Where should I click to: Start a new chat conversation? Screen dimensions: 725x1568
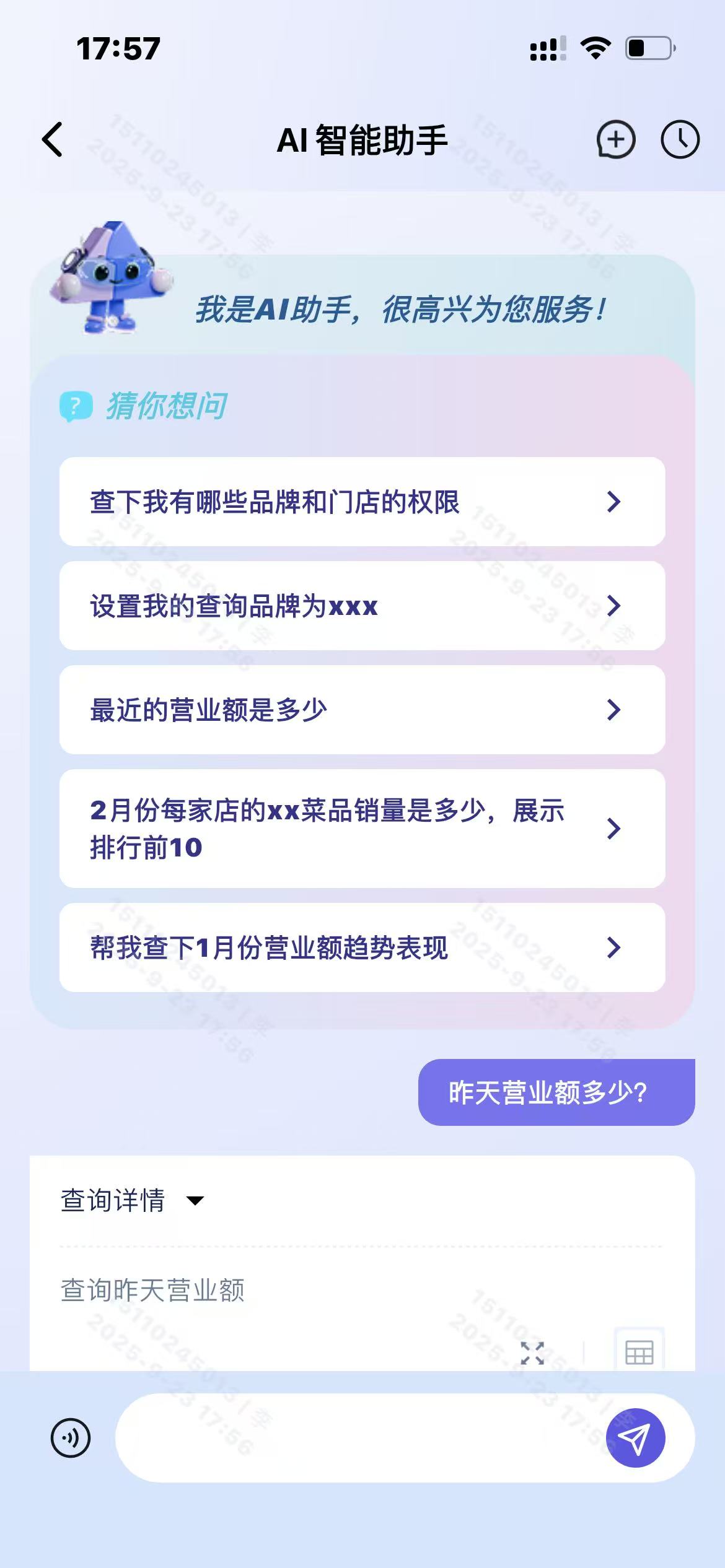pos(615,140)
